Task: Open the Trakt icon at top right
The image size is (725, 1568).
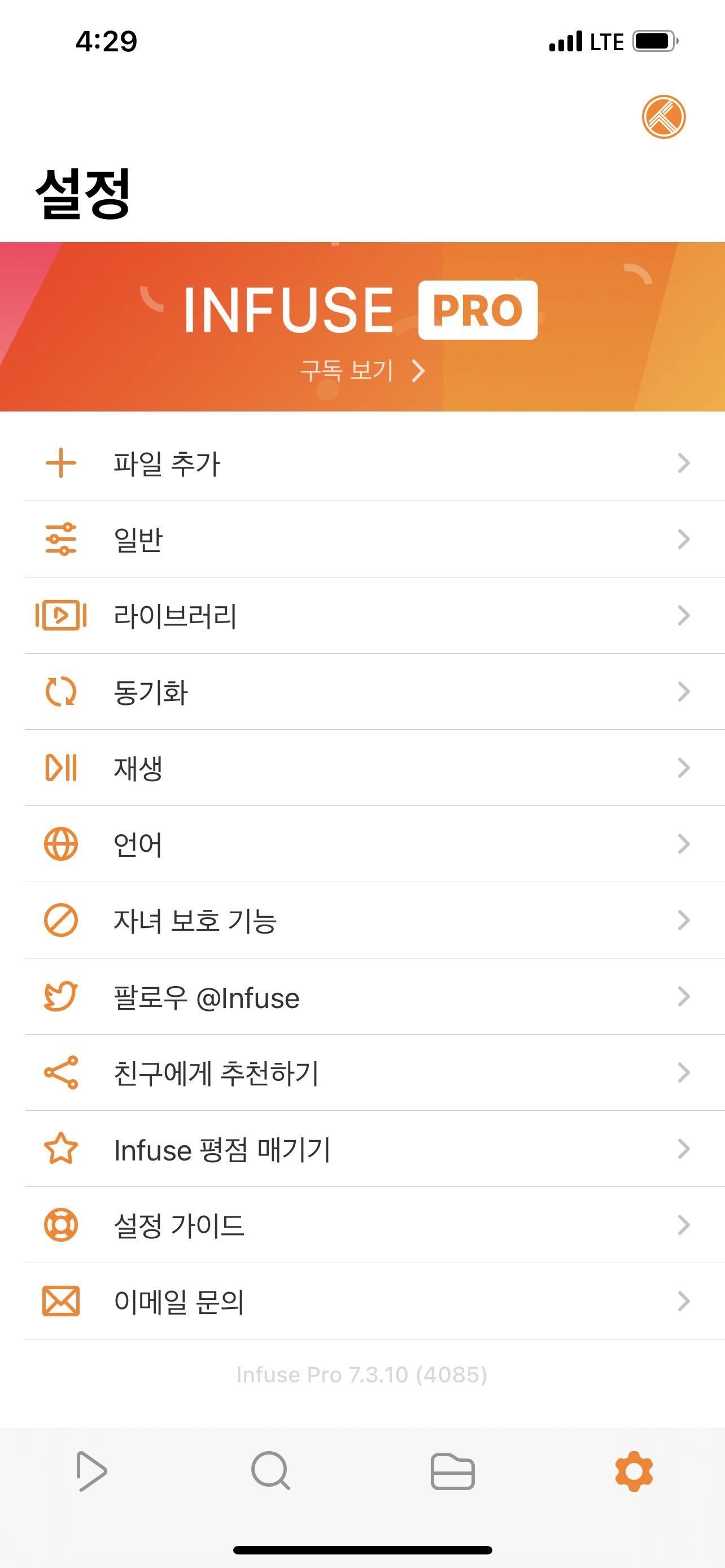Action: click(x=663, y=117)
